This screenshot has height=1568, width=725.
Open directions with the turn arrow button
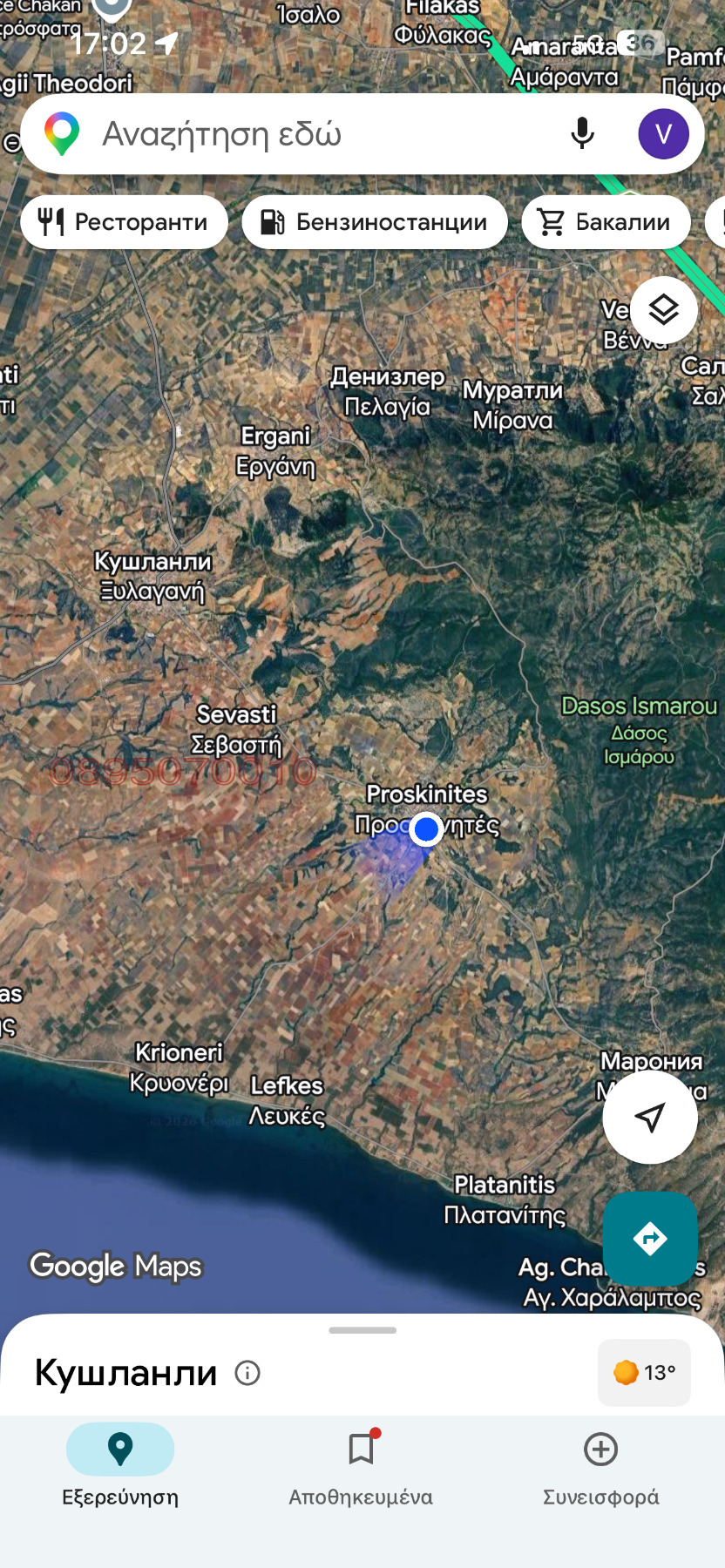[x=650, y=1238]
